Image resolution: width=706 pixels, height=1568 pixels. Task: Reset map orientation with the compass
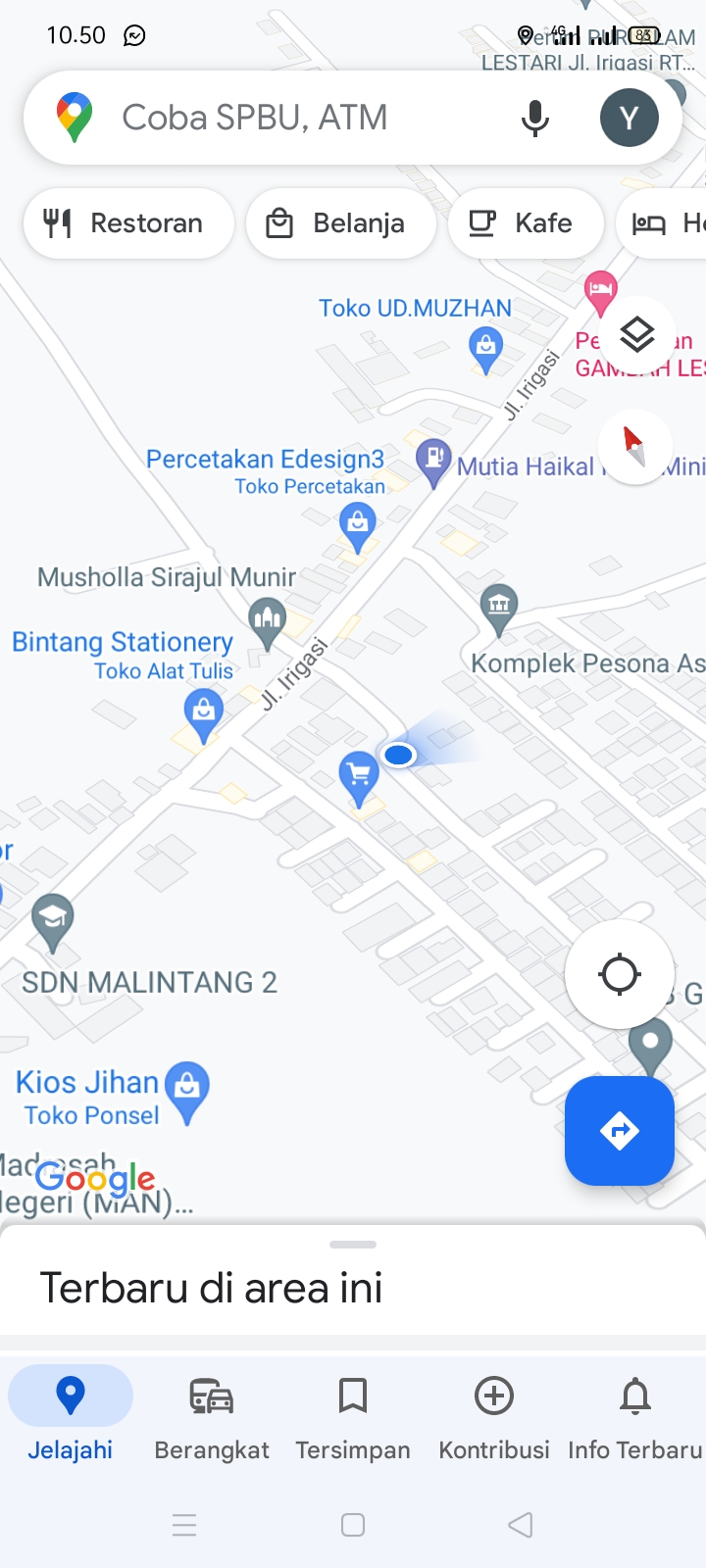(x=634, y=447)
